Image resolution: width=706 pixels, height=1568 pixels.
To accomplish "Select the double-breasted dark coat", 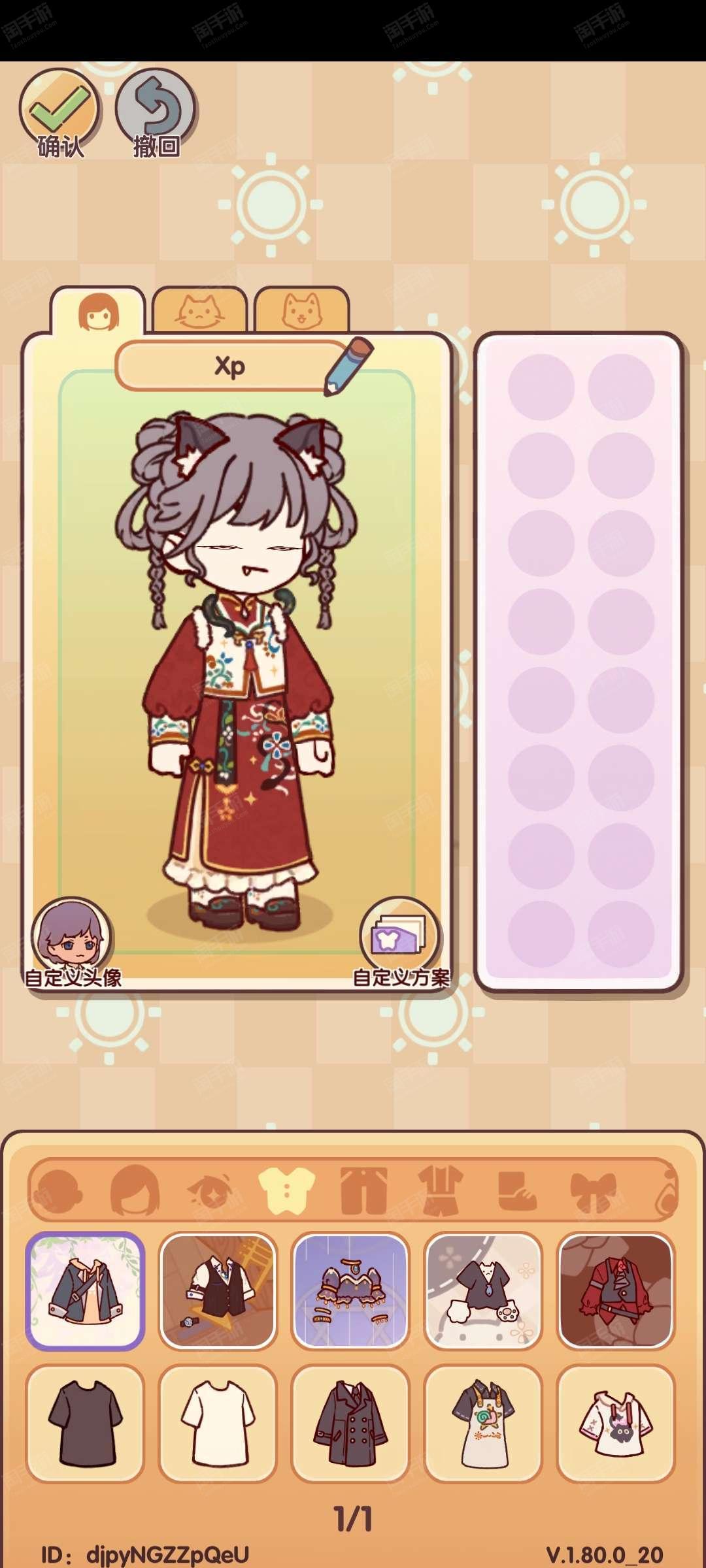I will tap(350, 1424).
